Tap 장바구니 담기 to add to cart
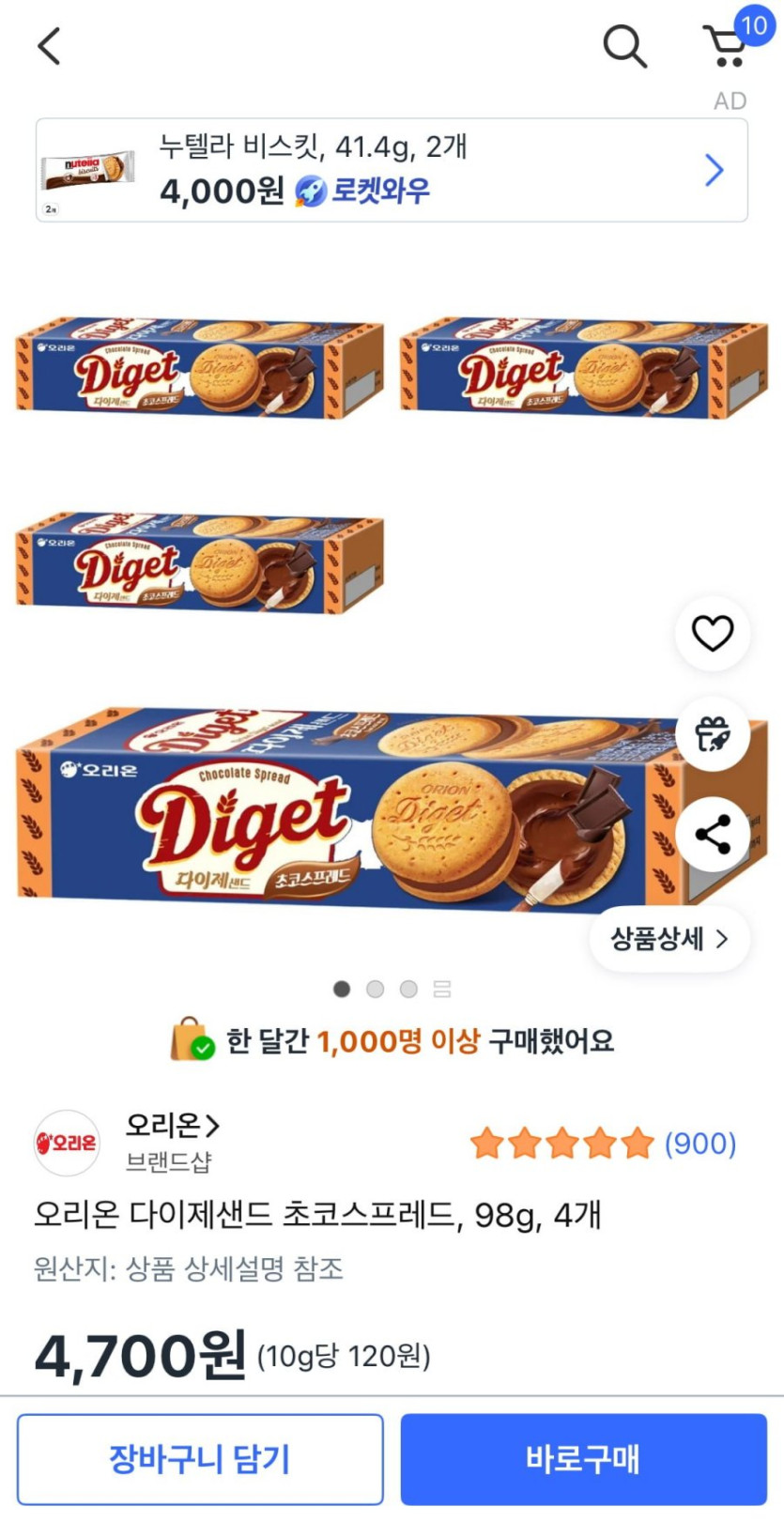 [x=200, y=1459]
